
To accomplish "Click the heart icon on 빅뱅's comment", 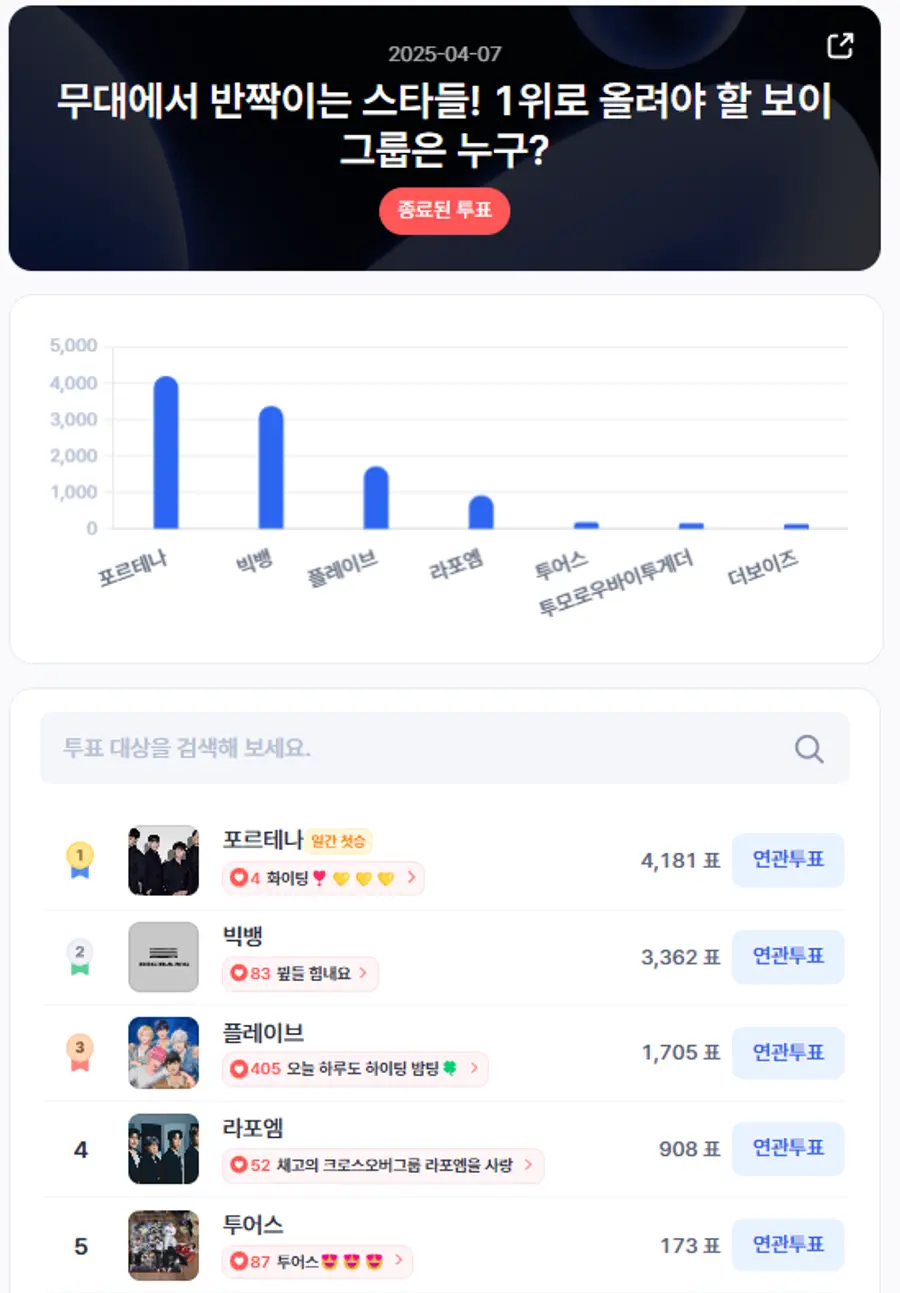I will (237, 974).
